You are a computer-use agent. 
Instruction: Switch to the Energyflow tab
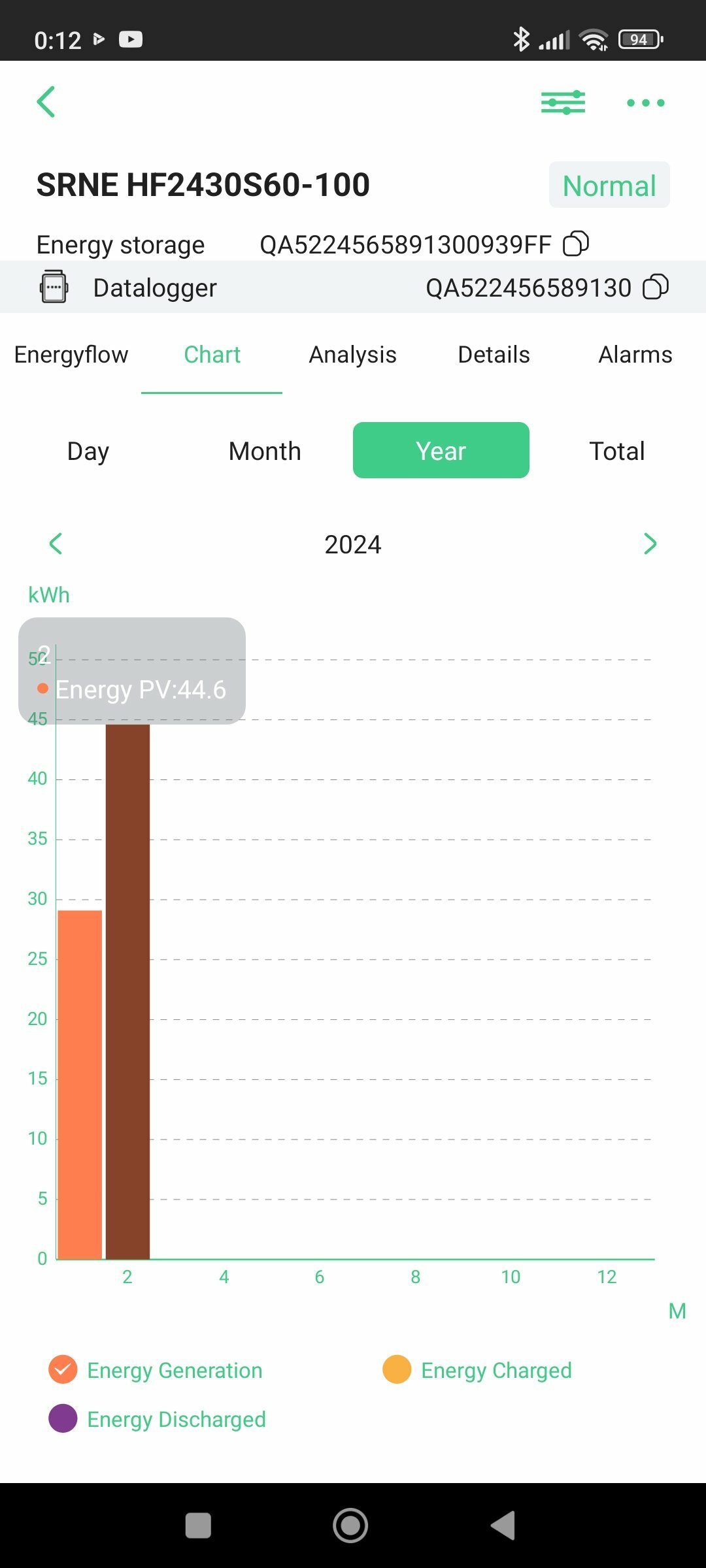71,355
